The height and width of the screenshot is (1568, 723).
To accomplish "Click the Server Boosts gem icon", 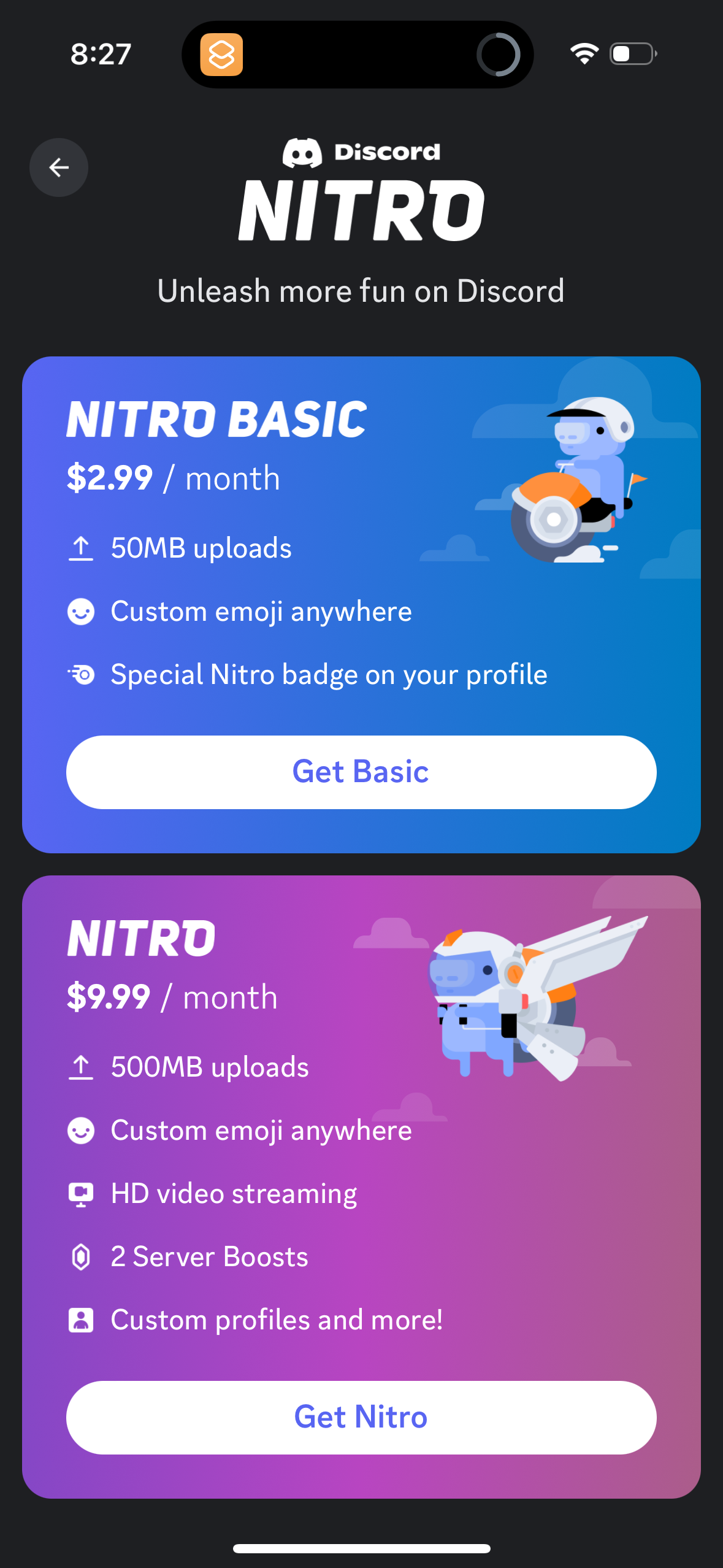I will 81,1255.
